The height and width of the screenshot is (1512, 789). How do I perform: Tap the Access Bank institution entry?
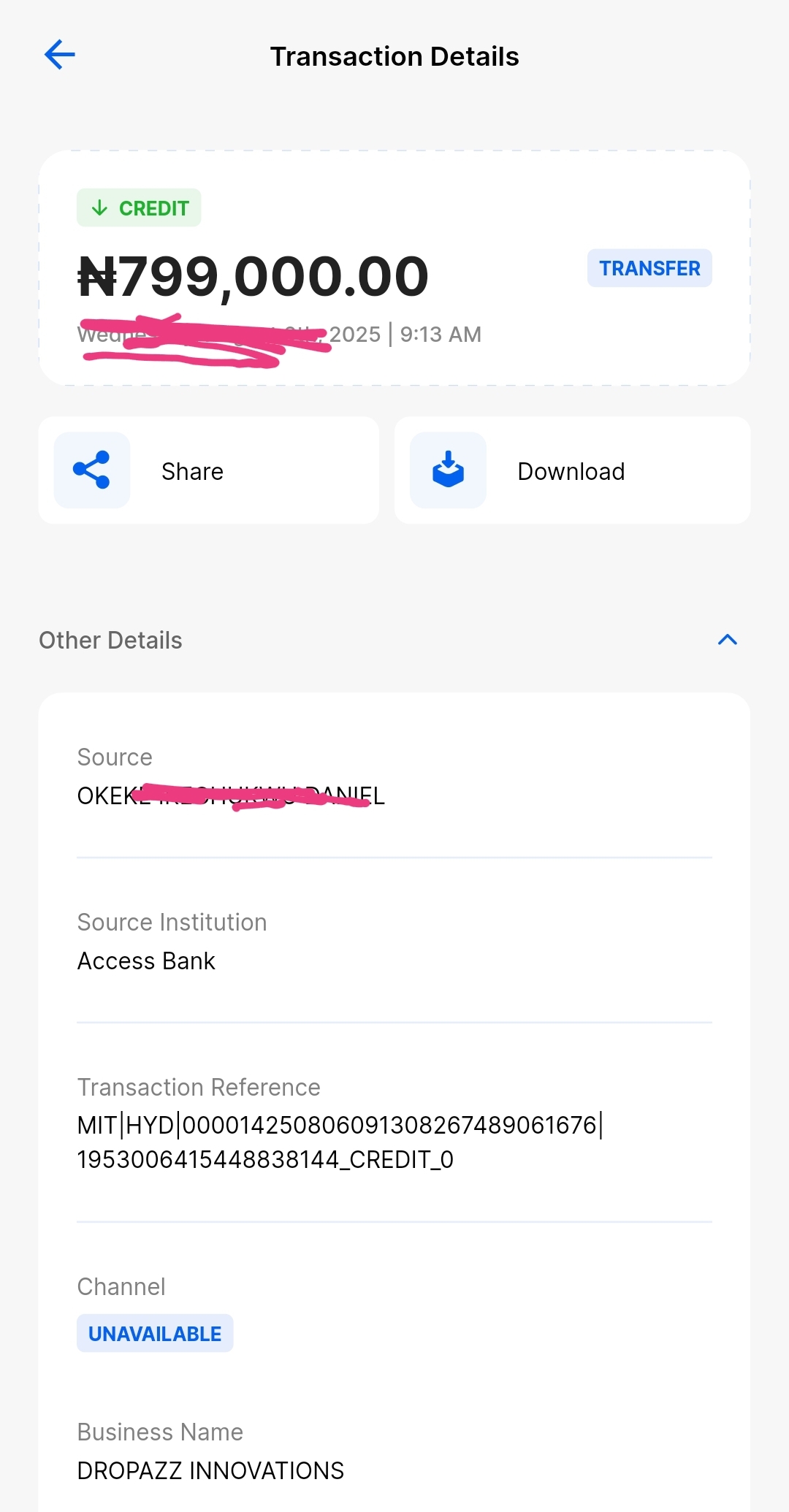coord(145,960)
